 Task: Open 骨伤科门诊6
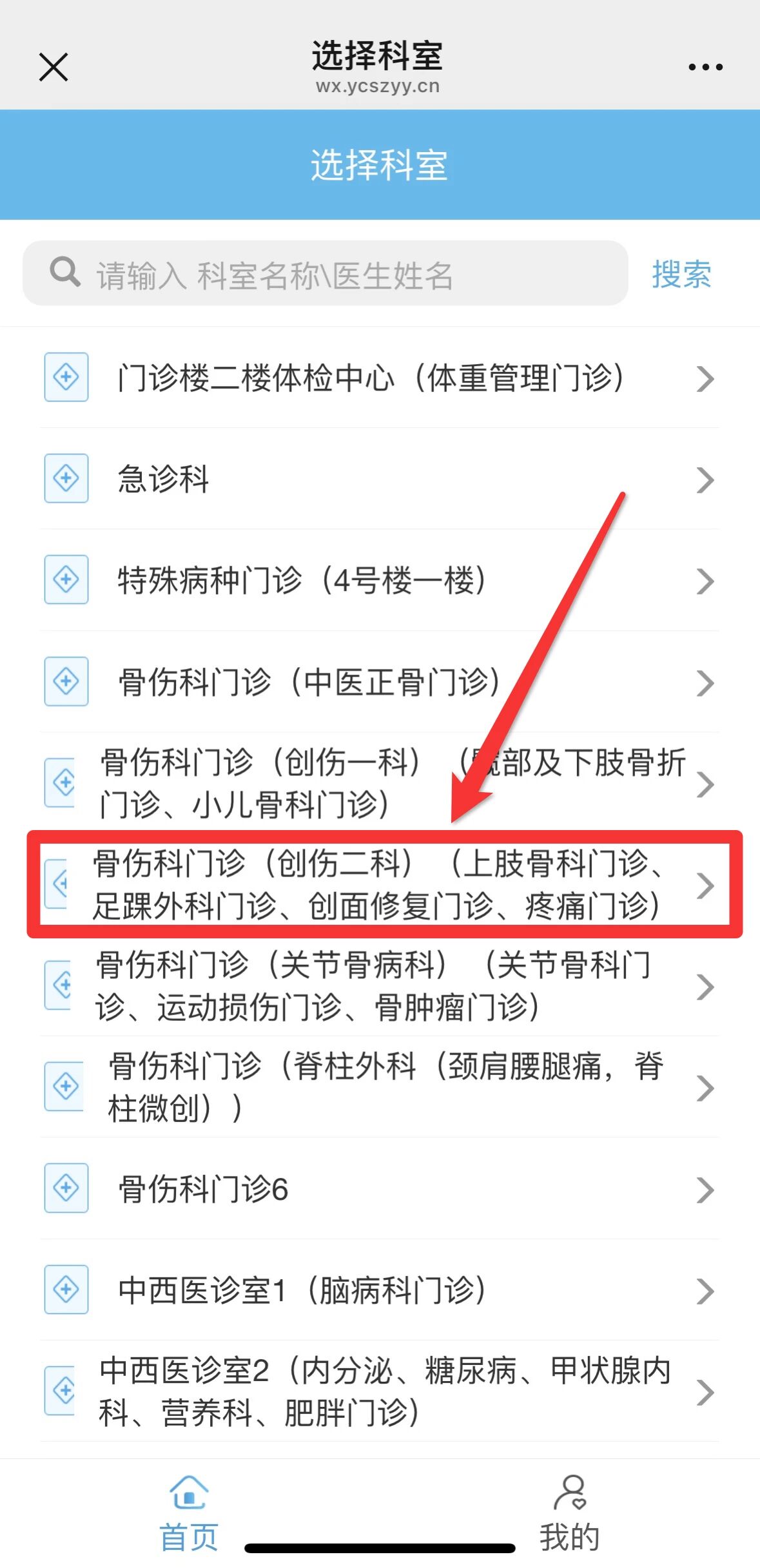(379, 1189)
